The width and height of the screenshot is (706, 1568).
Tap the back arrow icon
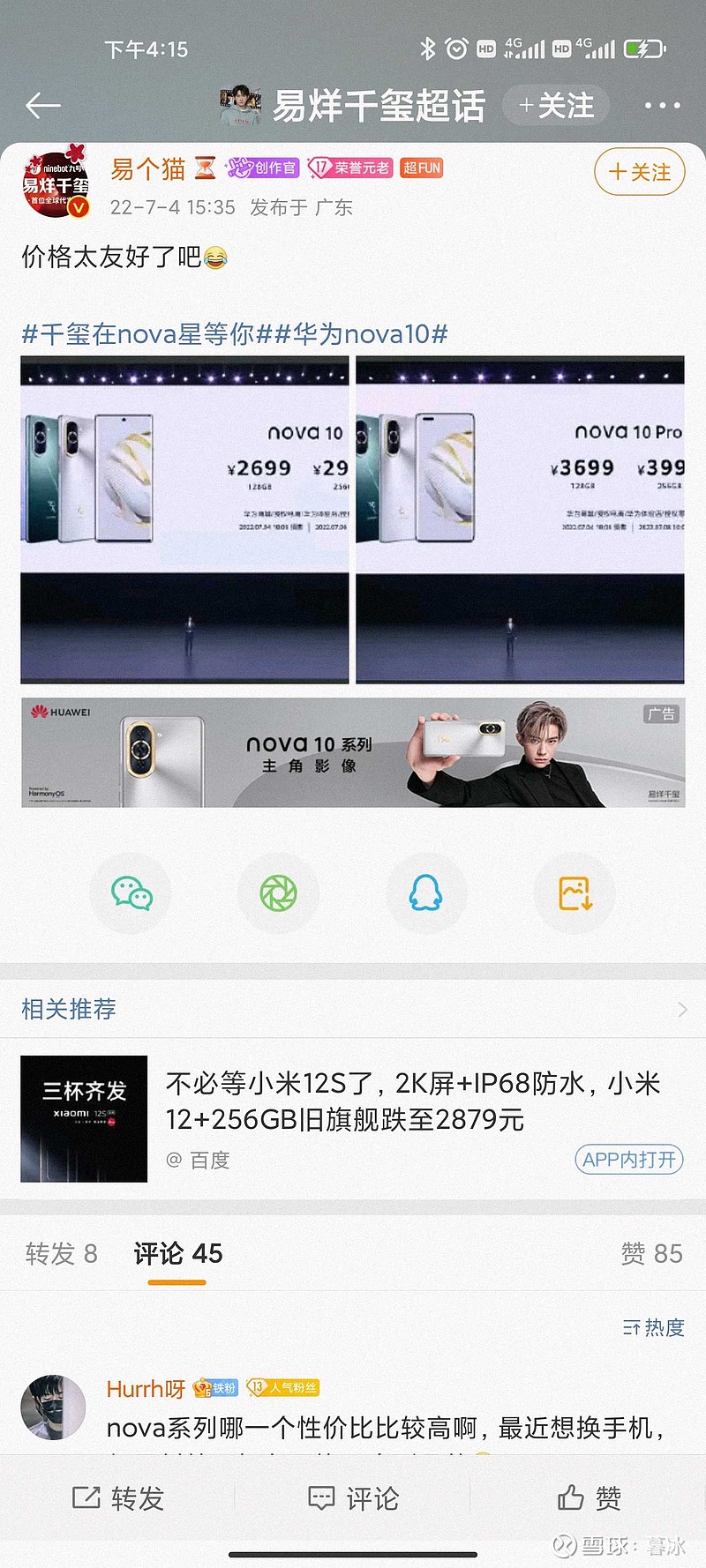click(41, 105)
